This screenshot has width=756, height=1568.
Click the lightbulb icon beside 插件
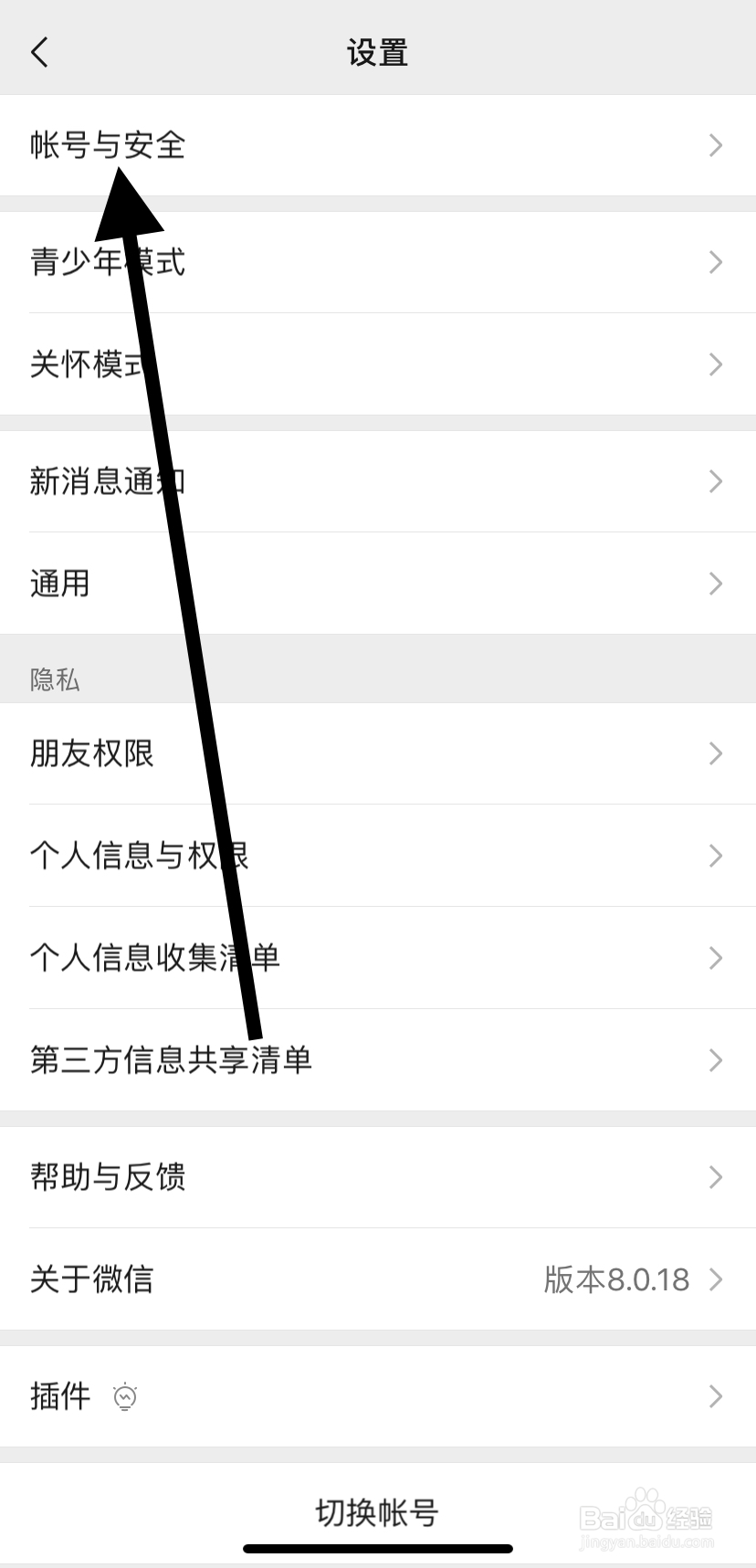125,1395
